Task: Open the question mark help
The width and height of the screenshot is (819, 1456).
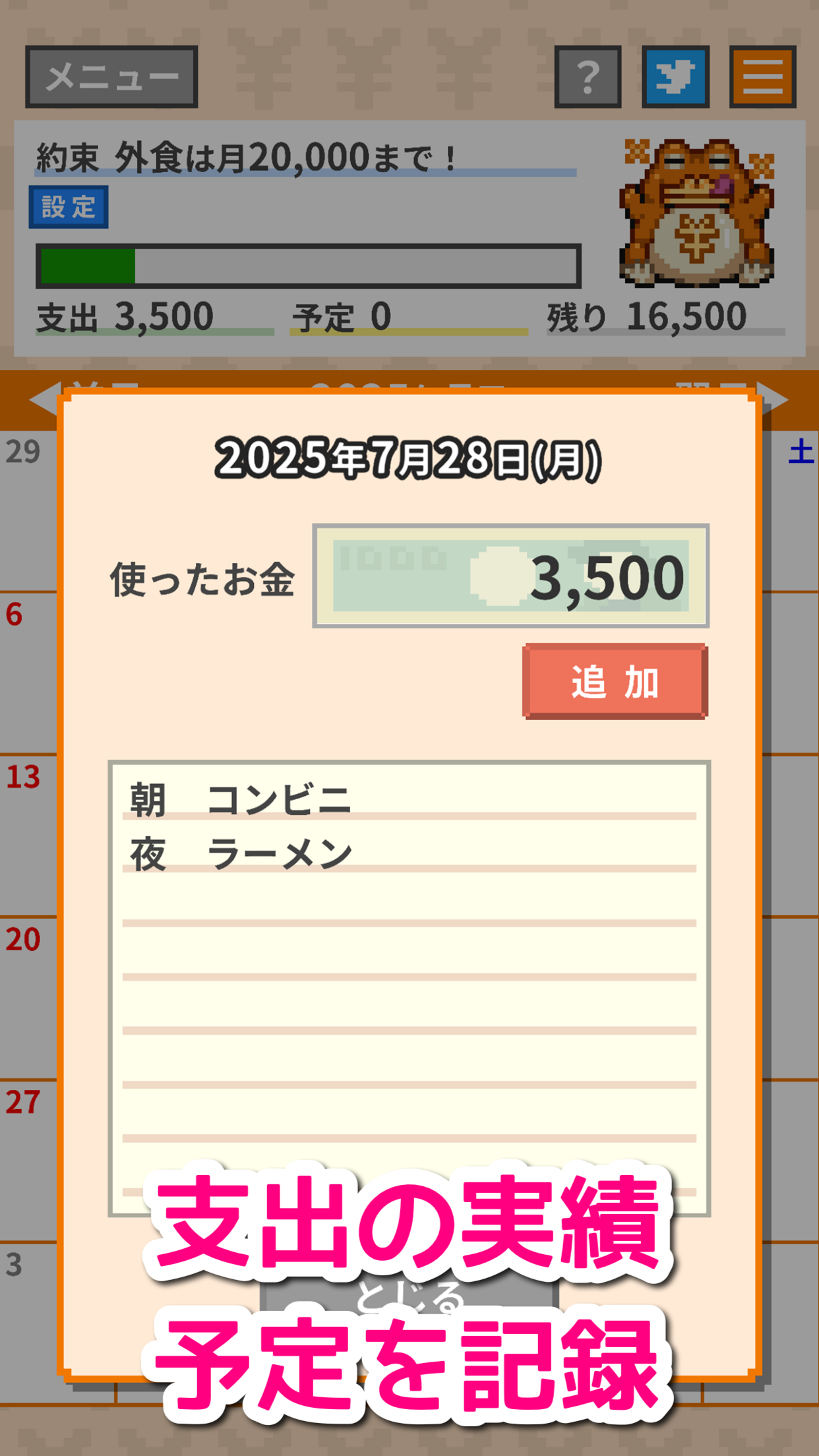Action: pos(588,76)
